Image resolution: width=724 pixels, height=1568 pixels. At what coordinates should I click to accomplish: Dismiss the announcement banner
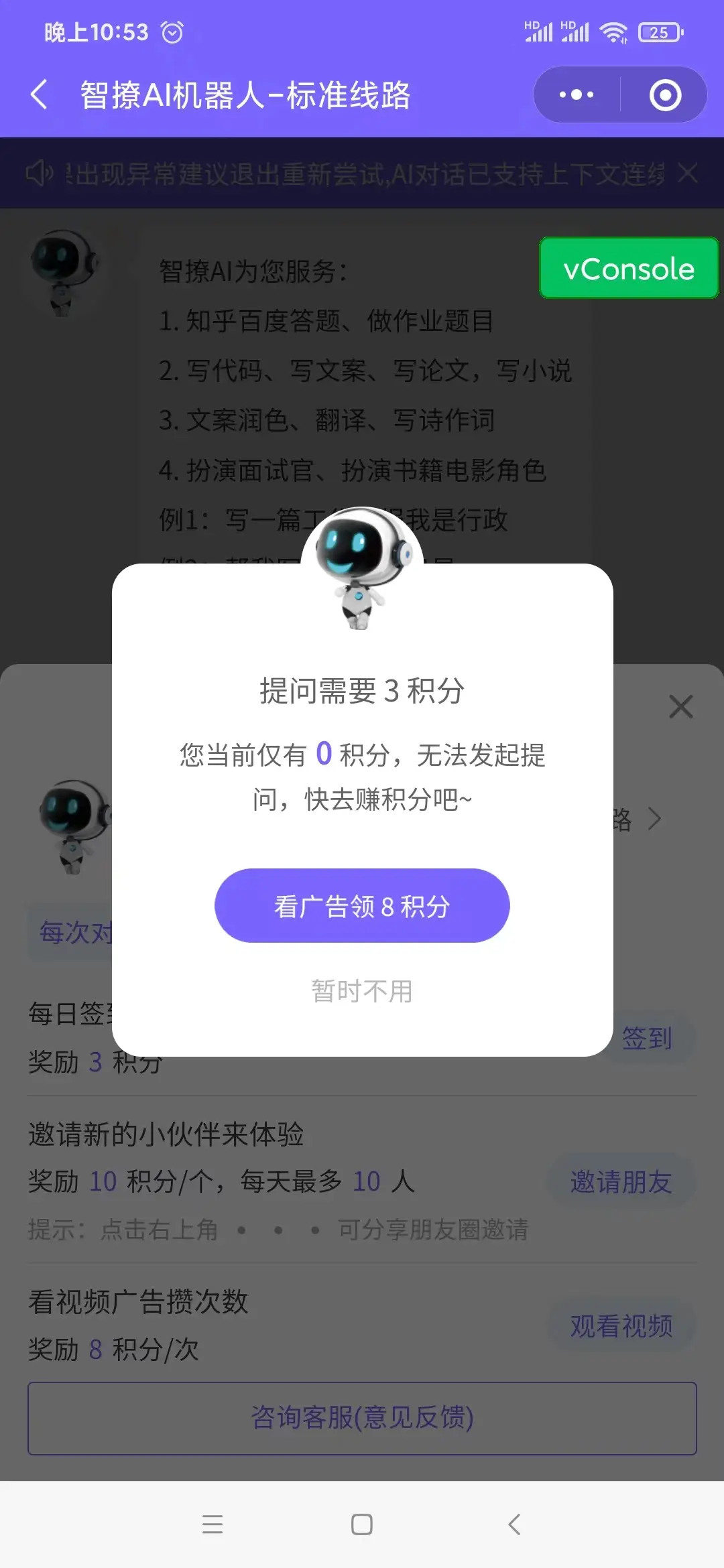pos(687,174)
